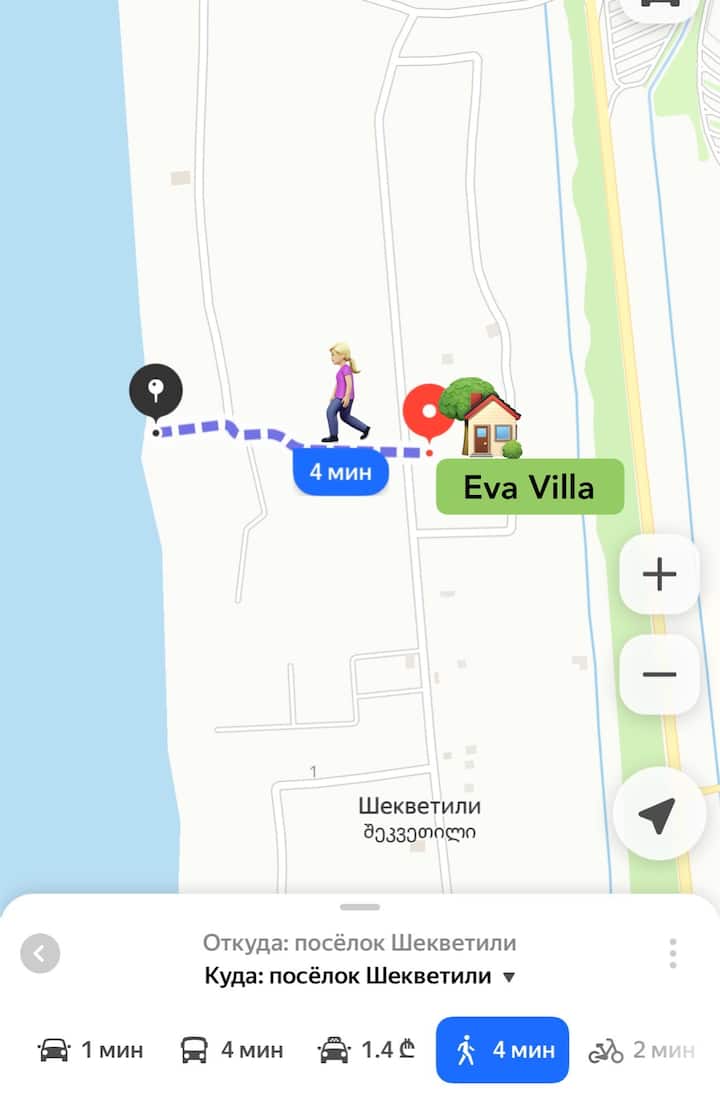
Task: Center map on my location
Action: (x=659, y=815)
